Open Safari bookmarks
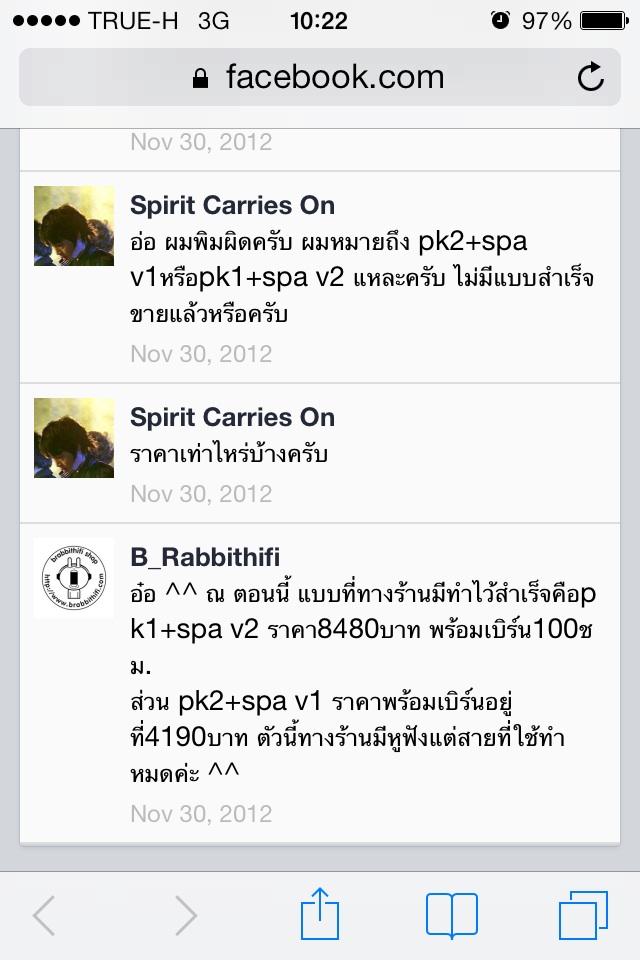The image size is (640, 960). [451, 915]
